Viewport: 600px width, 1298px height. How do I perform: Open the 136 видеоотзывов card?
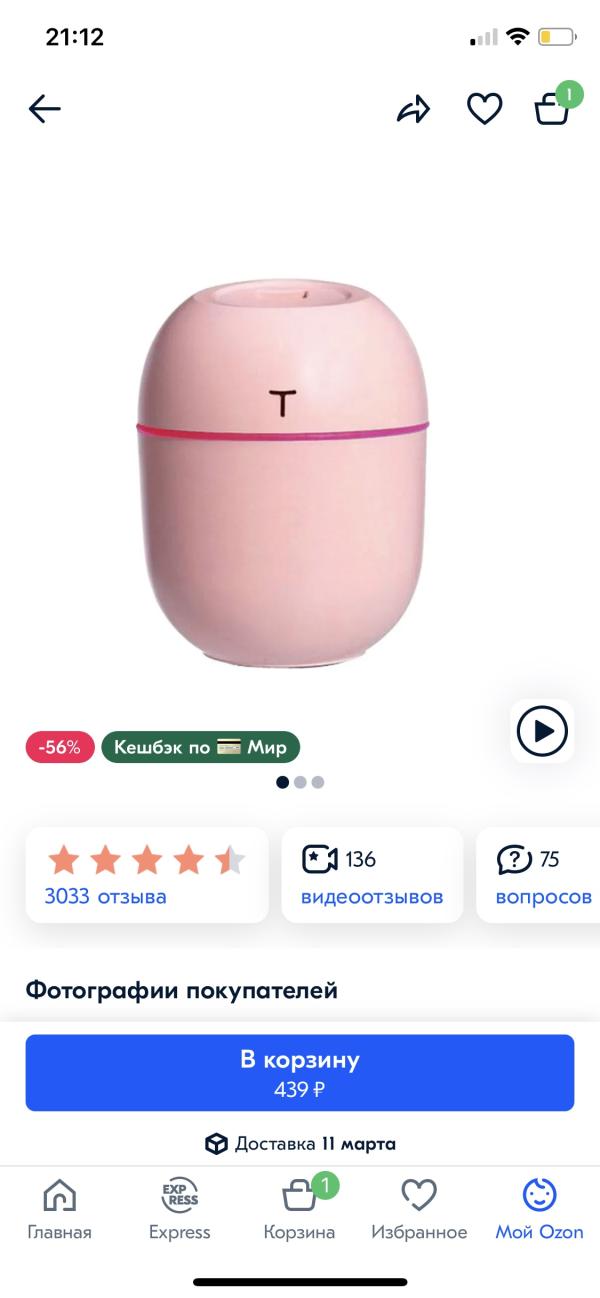click(x=372, y=875)
